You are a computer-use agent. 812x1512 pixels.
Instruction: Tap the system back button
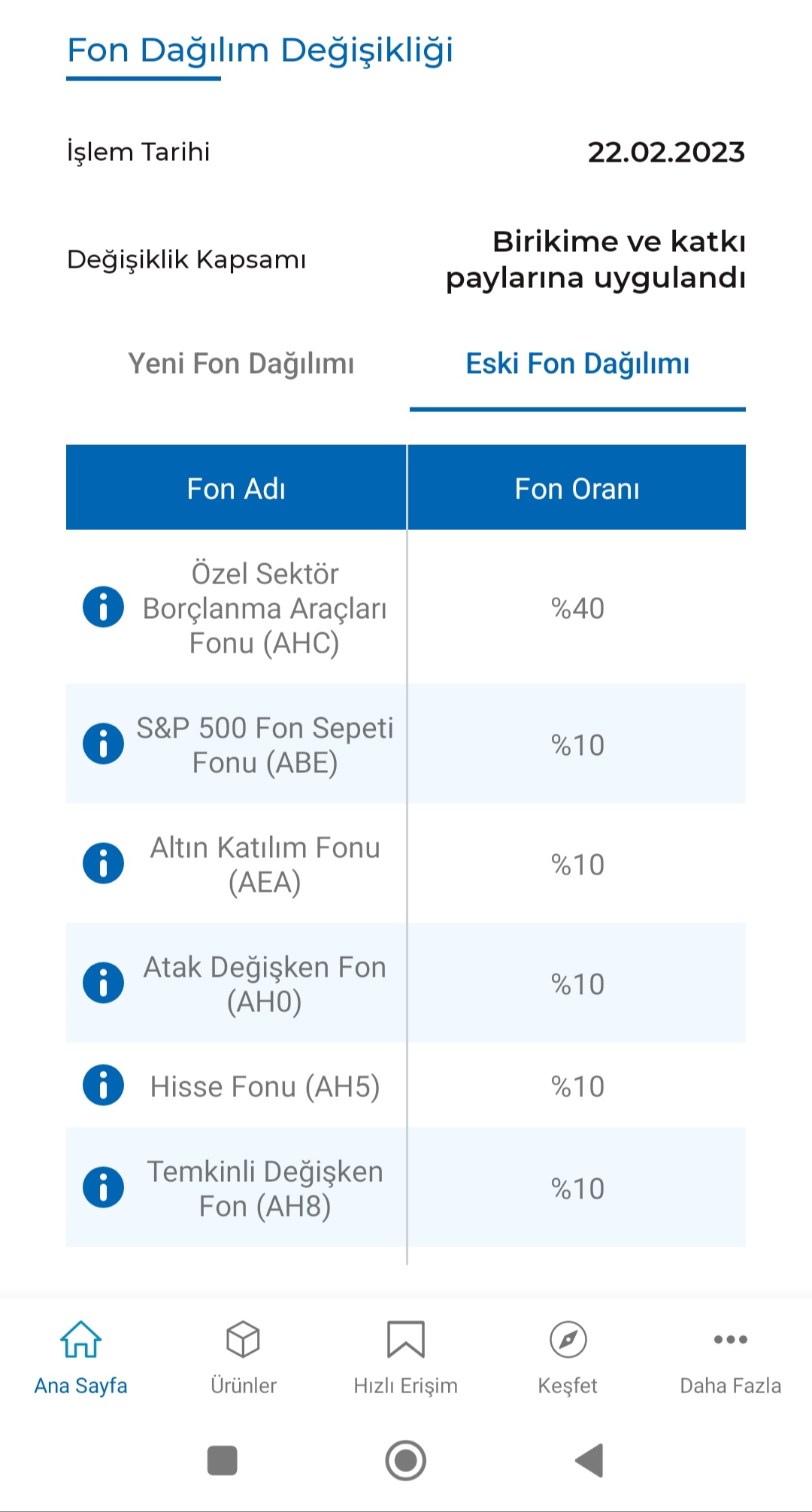[589, 1460]
